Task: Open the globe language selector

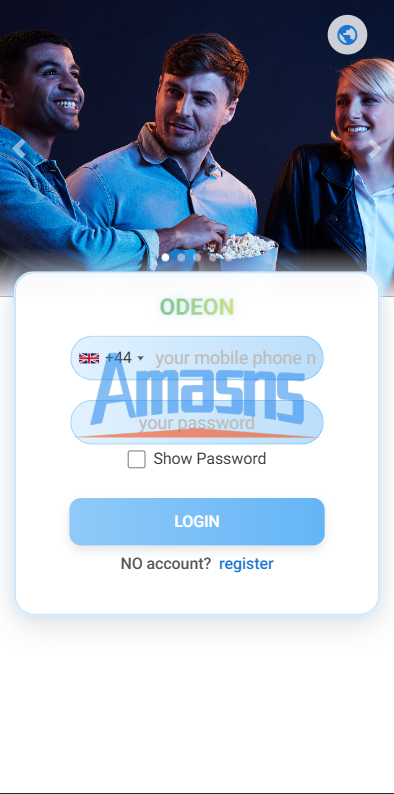Action: coord(347,35)
